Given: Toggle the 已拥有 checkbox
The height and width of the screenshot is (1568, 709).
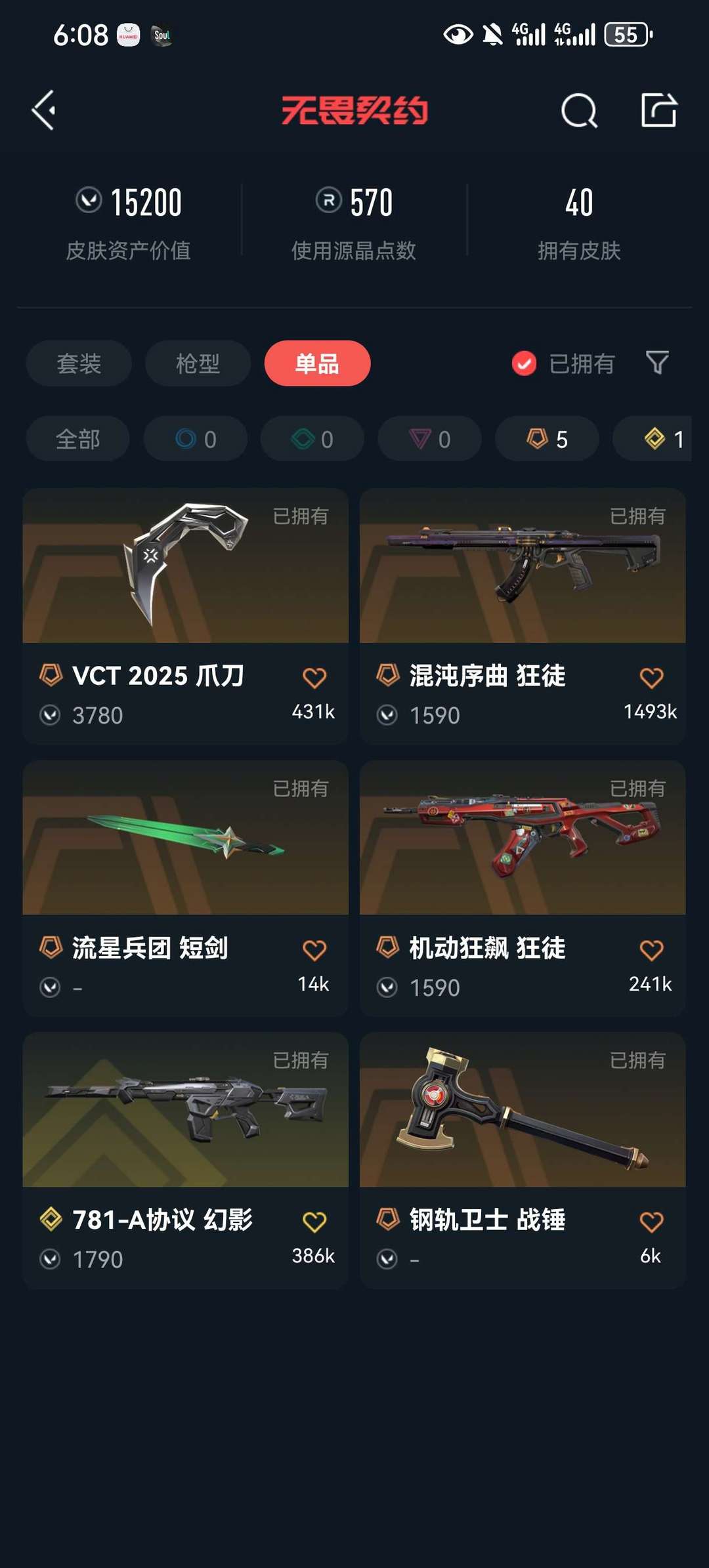Looking at the screenshot, I should coord(524,363).
